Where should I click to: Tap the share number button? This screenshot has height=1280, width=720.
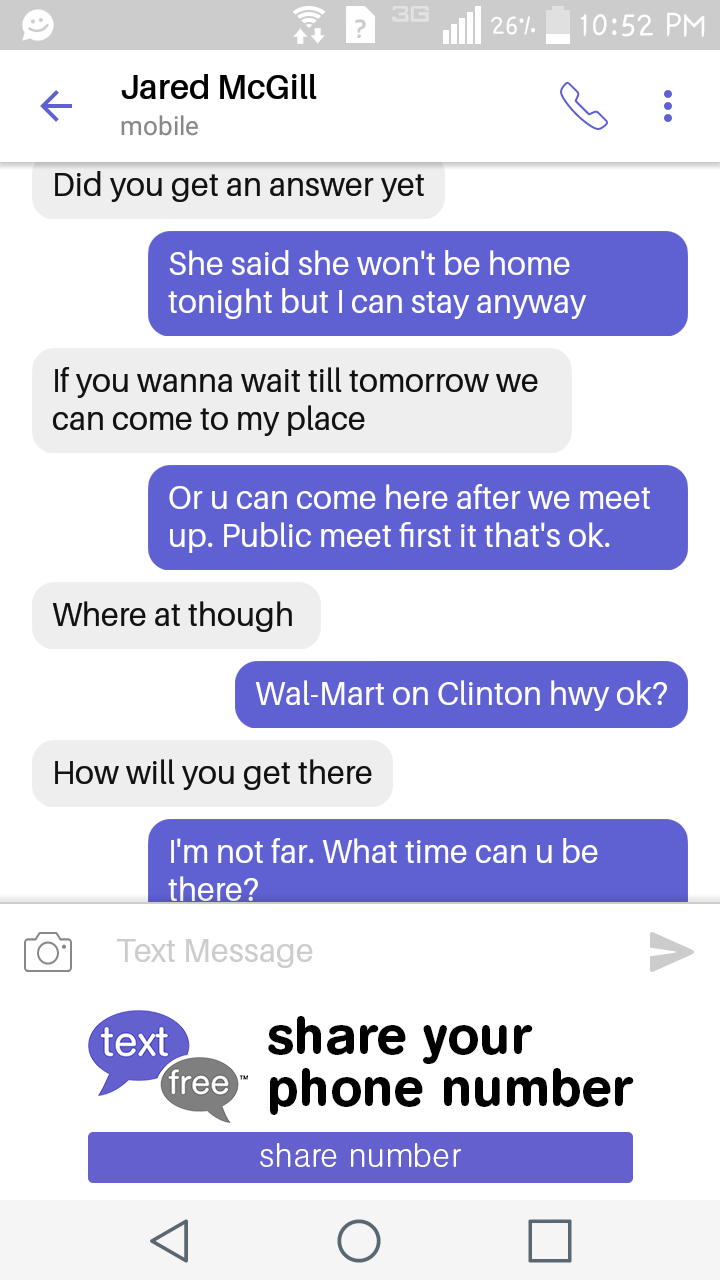point(360,1157)
